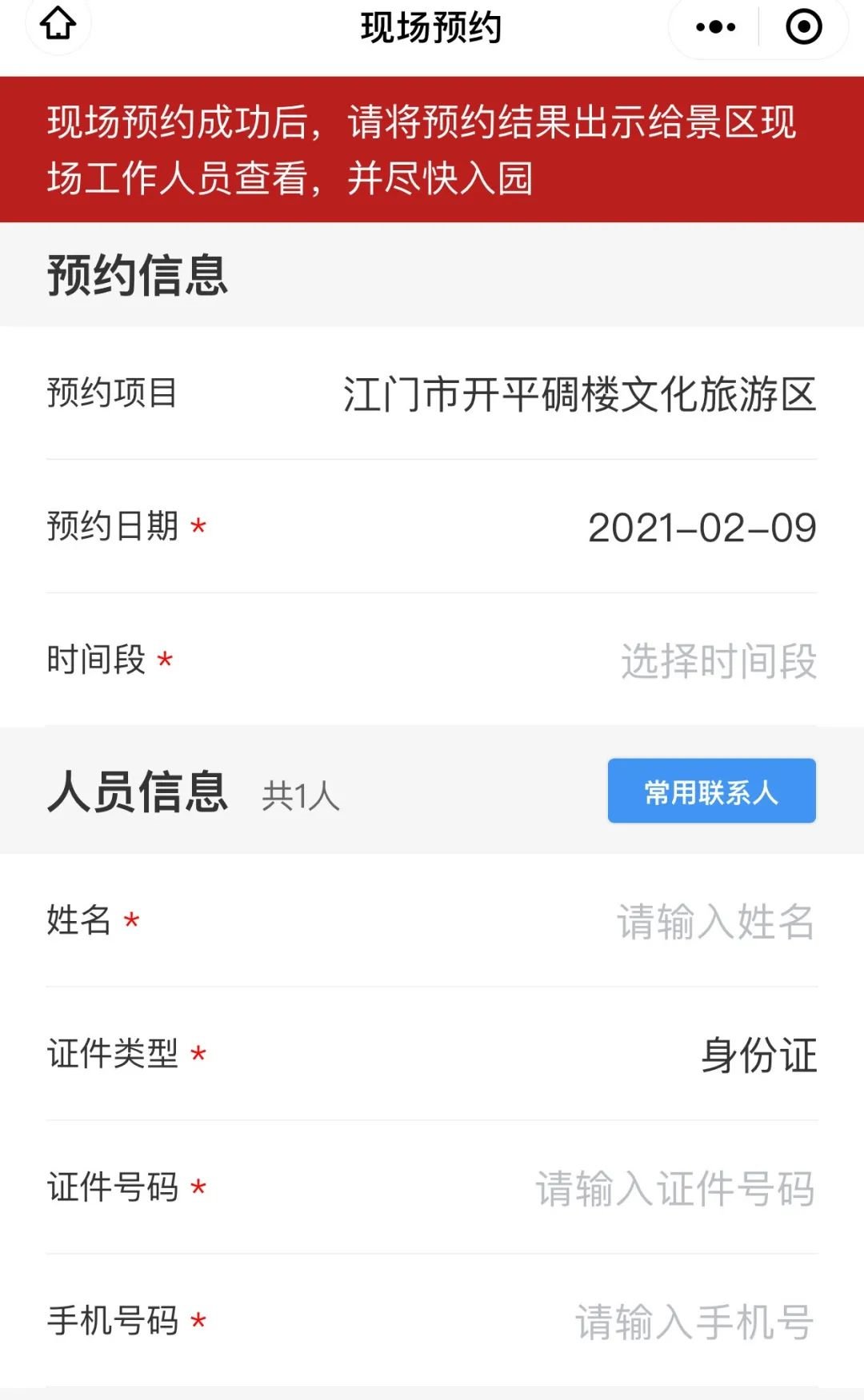Tap the 手机号码 phone number field
The height and width of the screenshot is (1400, 864).
tap(694, 1322)
